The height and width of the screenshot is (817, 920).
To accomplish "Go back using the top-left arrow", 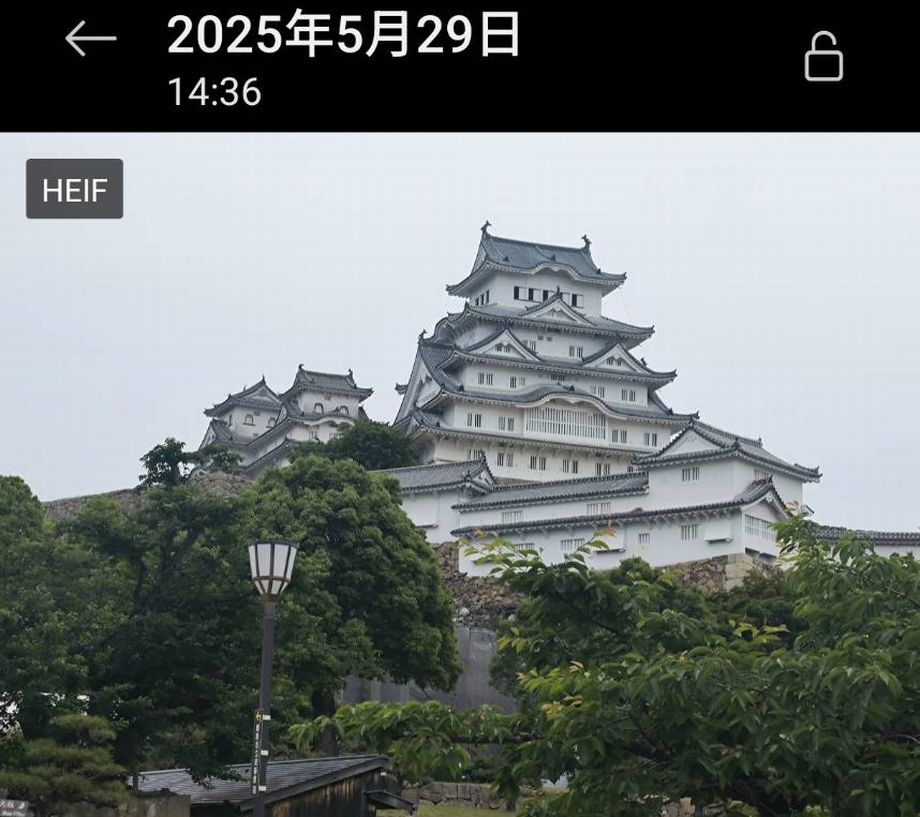I will click(90, 40).
